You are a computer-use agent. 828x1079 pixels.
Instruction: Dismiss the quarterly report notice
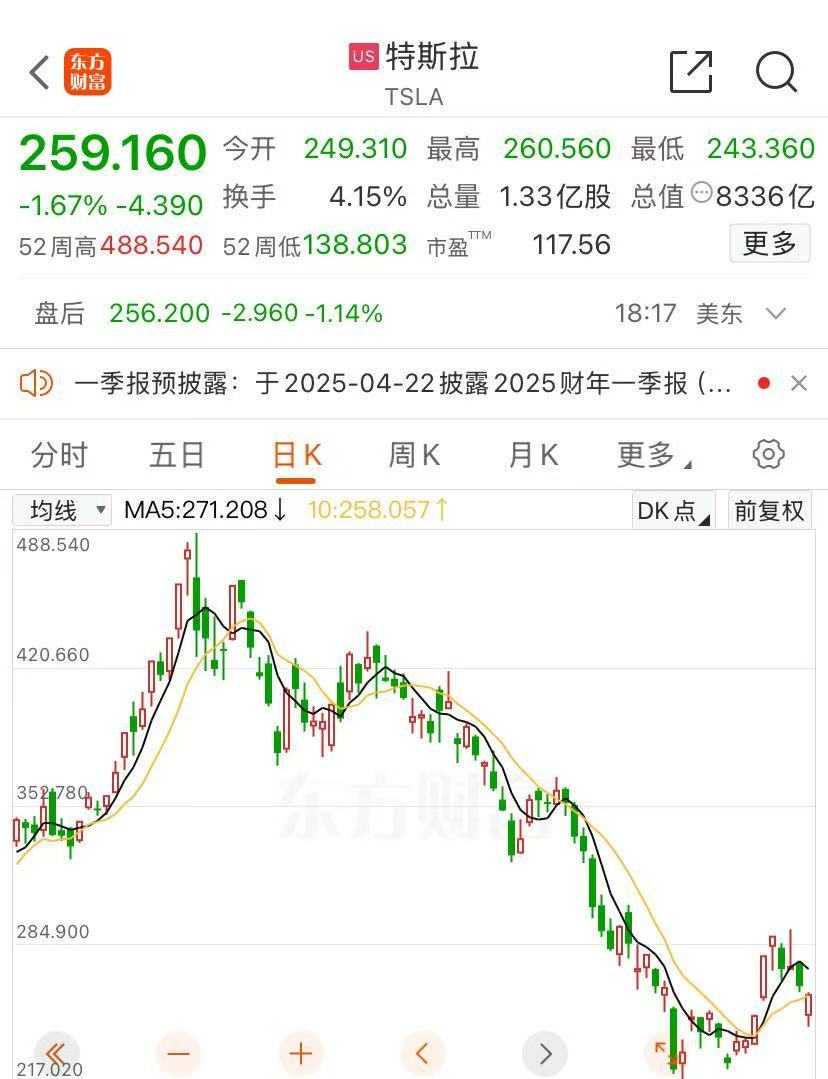798,383
